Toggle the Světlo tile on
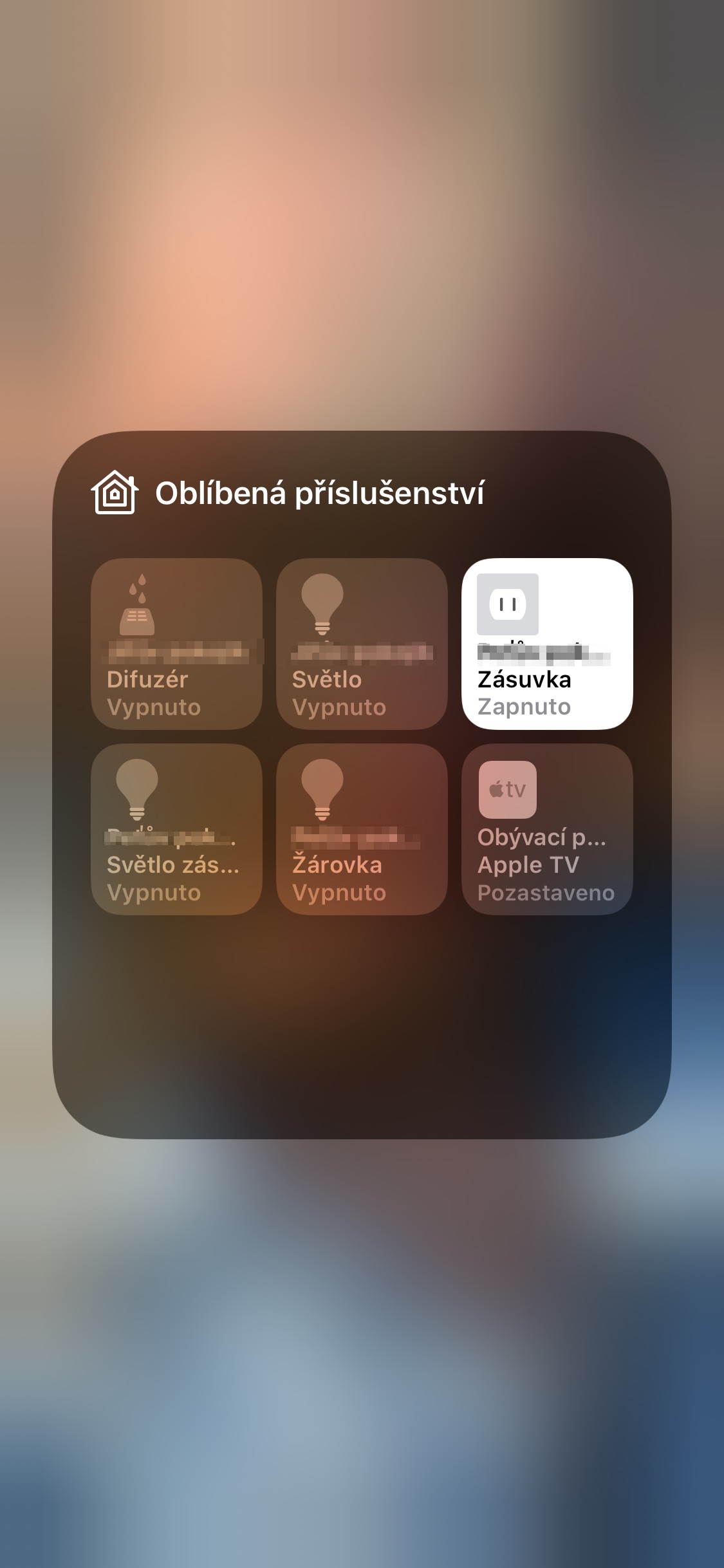 (362, 644)
